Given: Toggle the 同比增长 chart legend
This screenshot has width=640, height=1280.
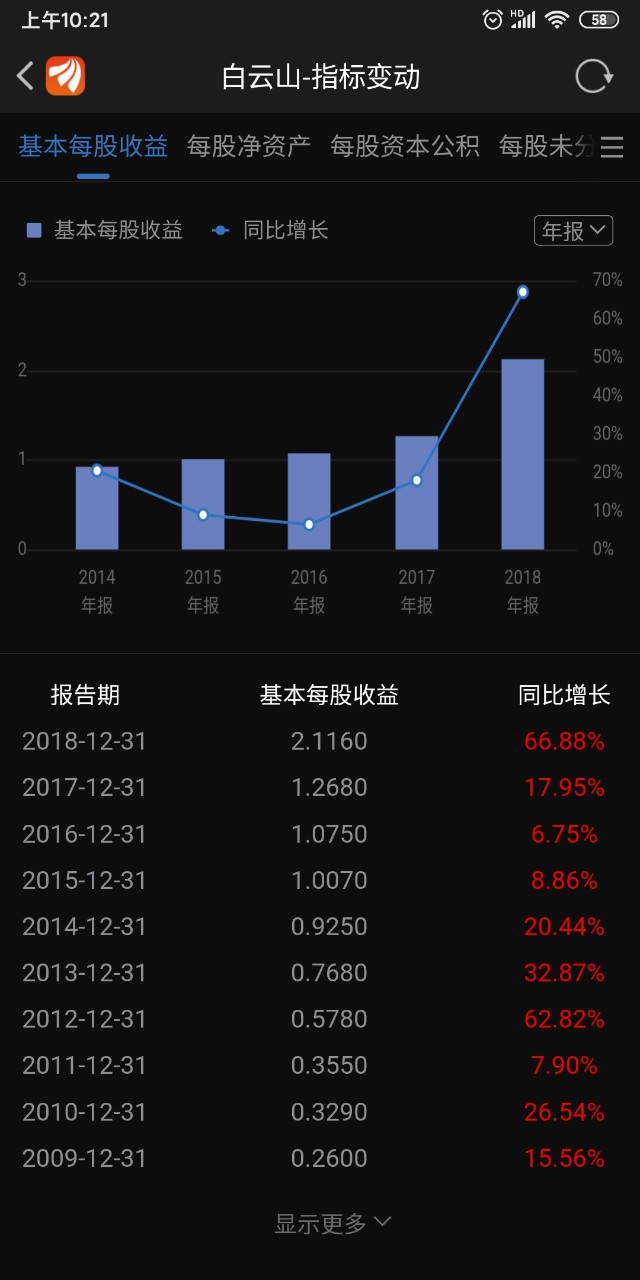Looking at the screenshot, I should click(271, 231).
